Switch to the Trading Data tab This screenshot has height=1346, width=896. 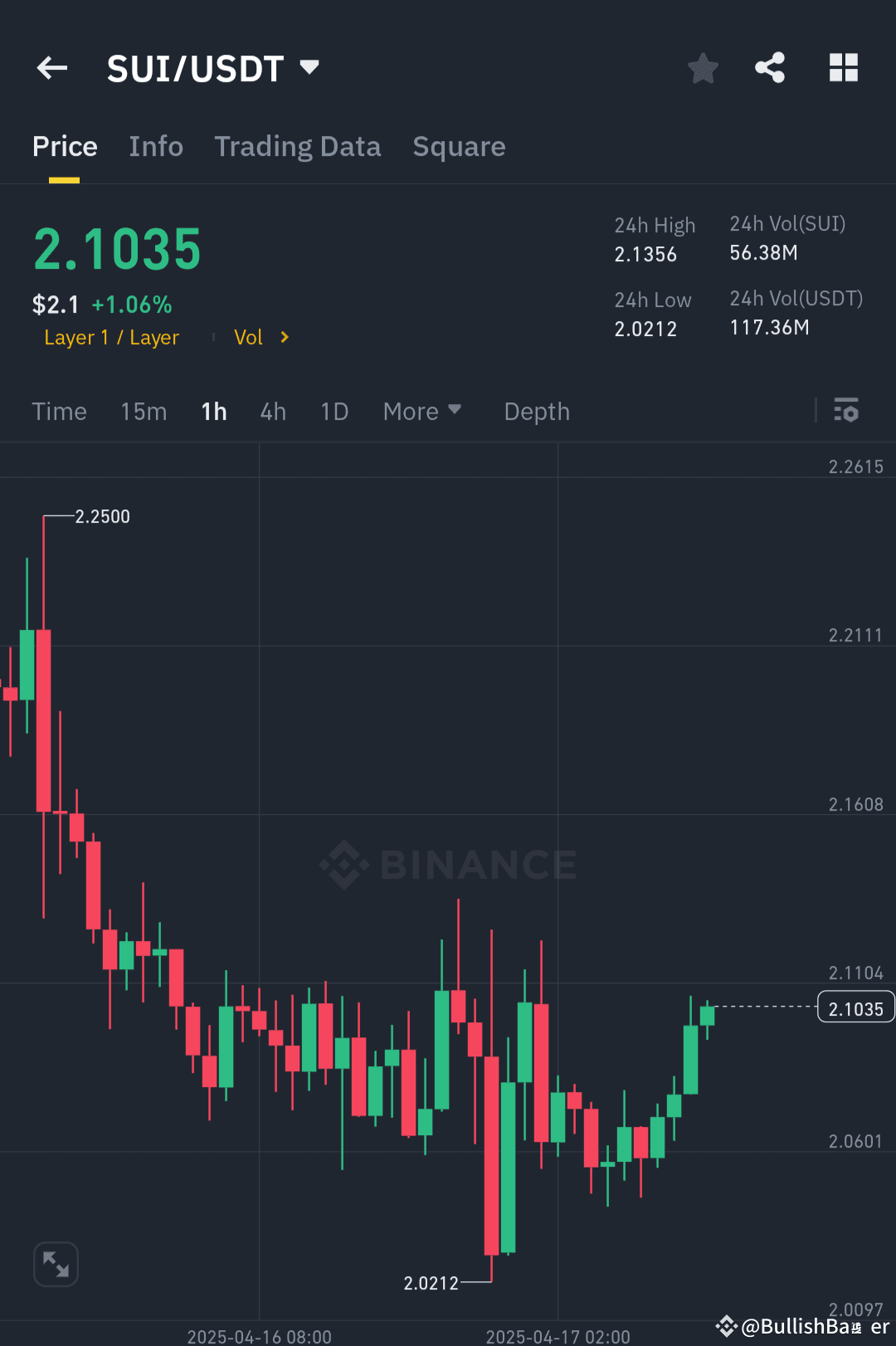pyautogui.click(x=297, y=146)
